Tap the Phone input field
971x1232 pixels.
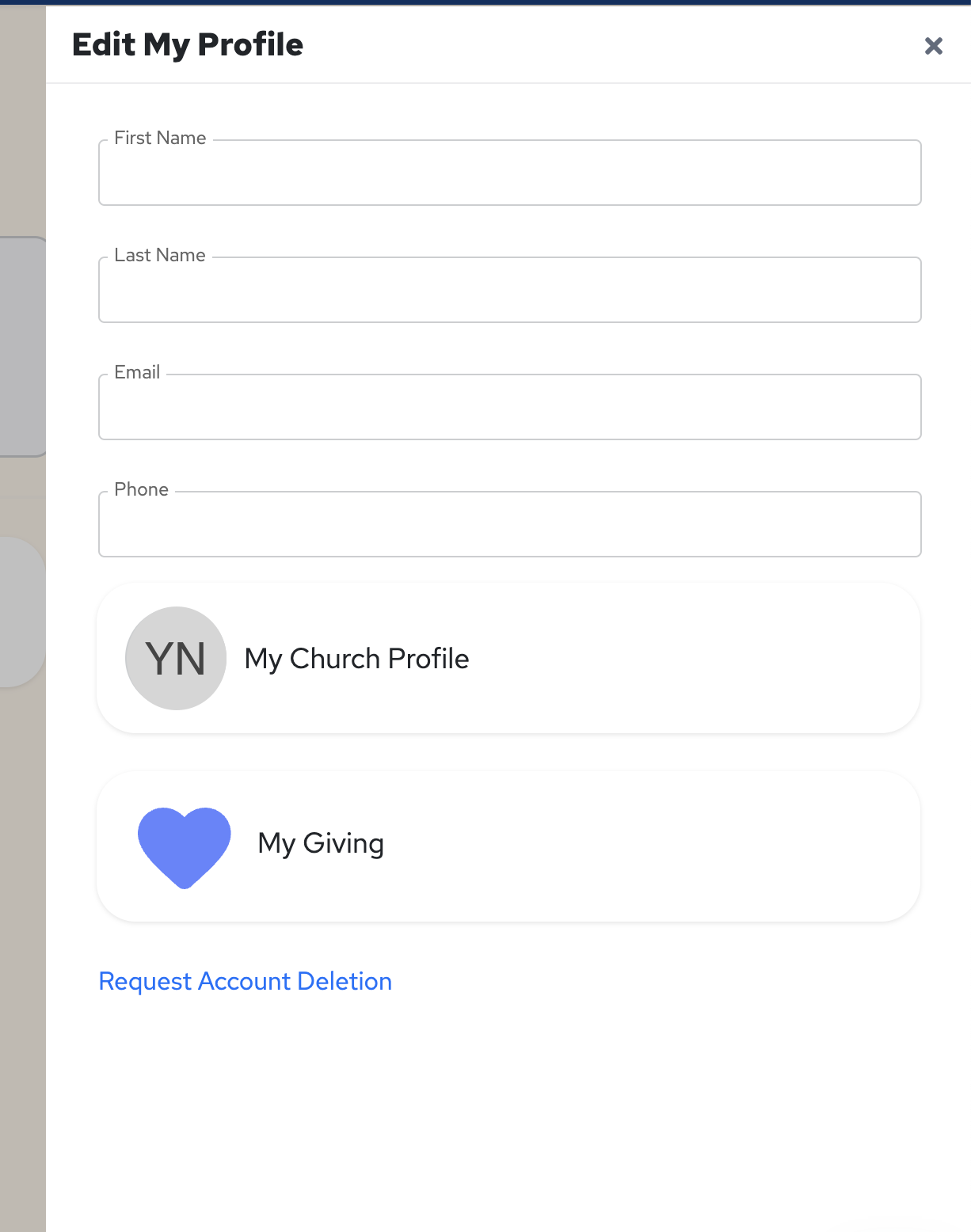pos(509,525)
